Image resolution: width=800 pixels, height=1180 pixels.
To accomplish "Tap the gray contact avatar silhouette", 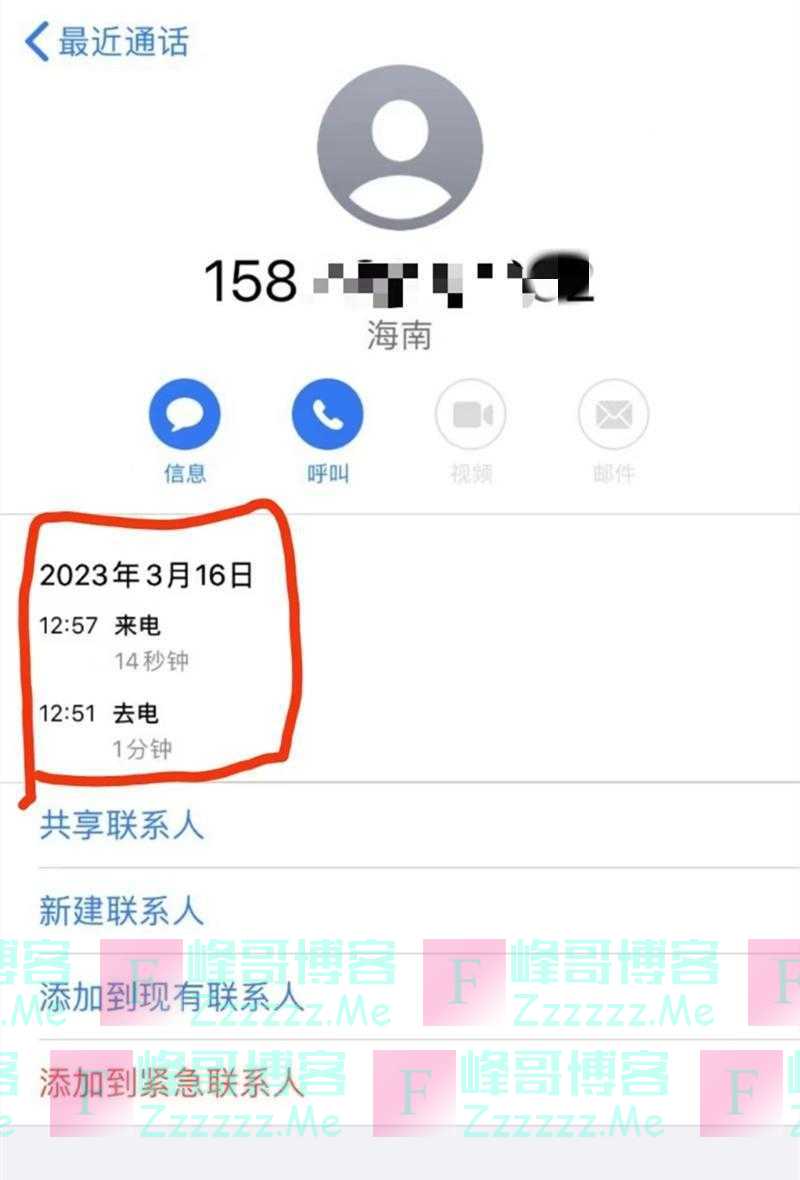I will coord(399,146).
